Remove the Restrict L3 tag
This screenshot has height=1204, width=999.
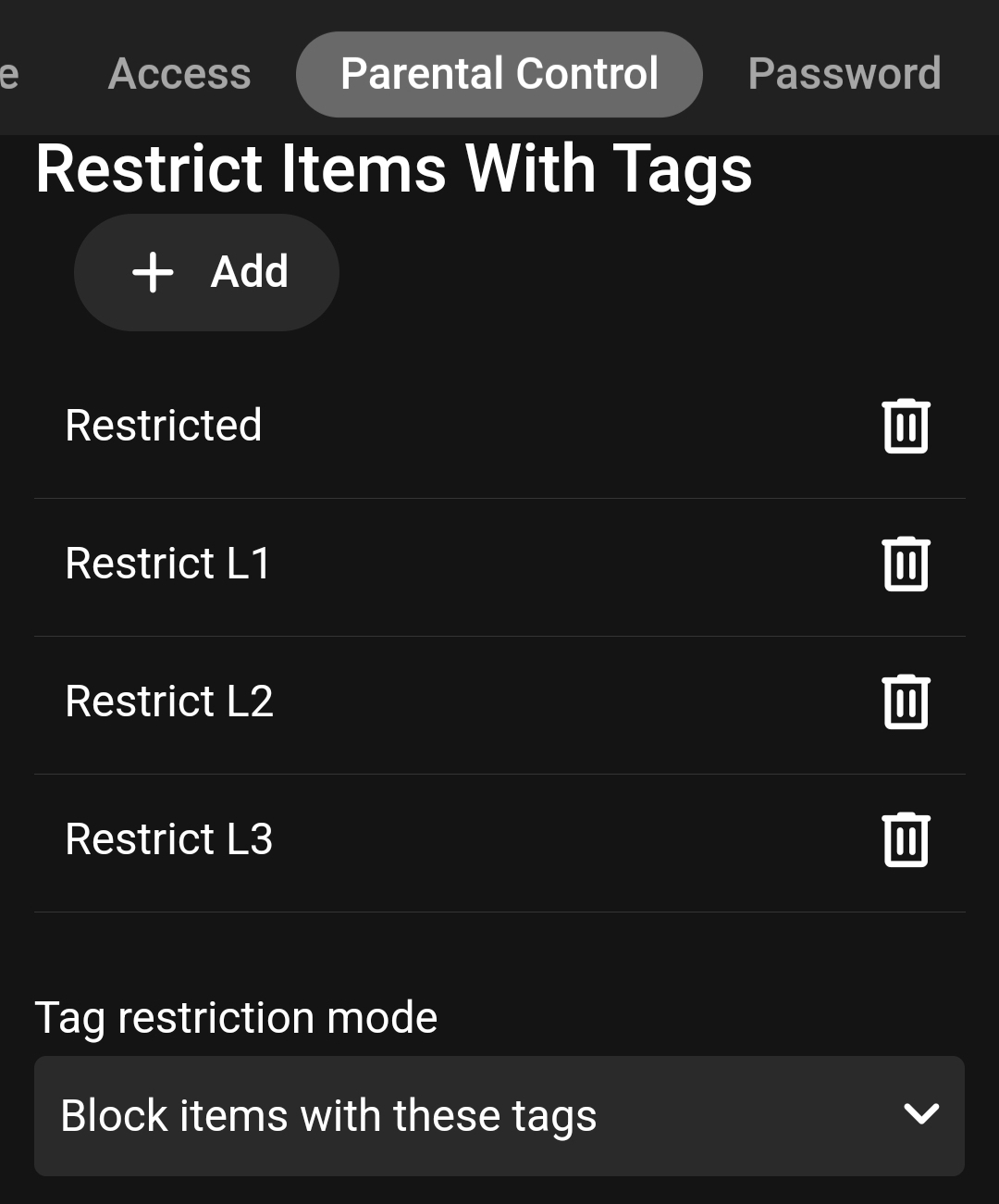(906, 840)
